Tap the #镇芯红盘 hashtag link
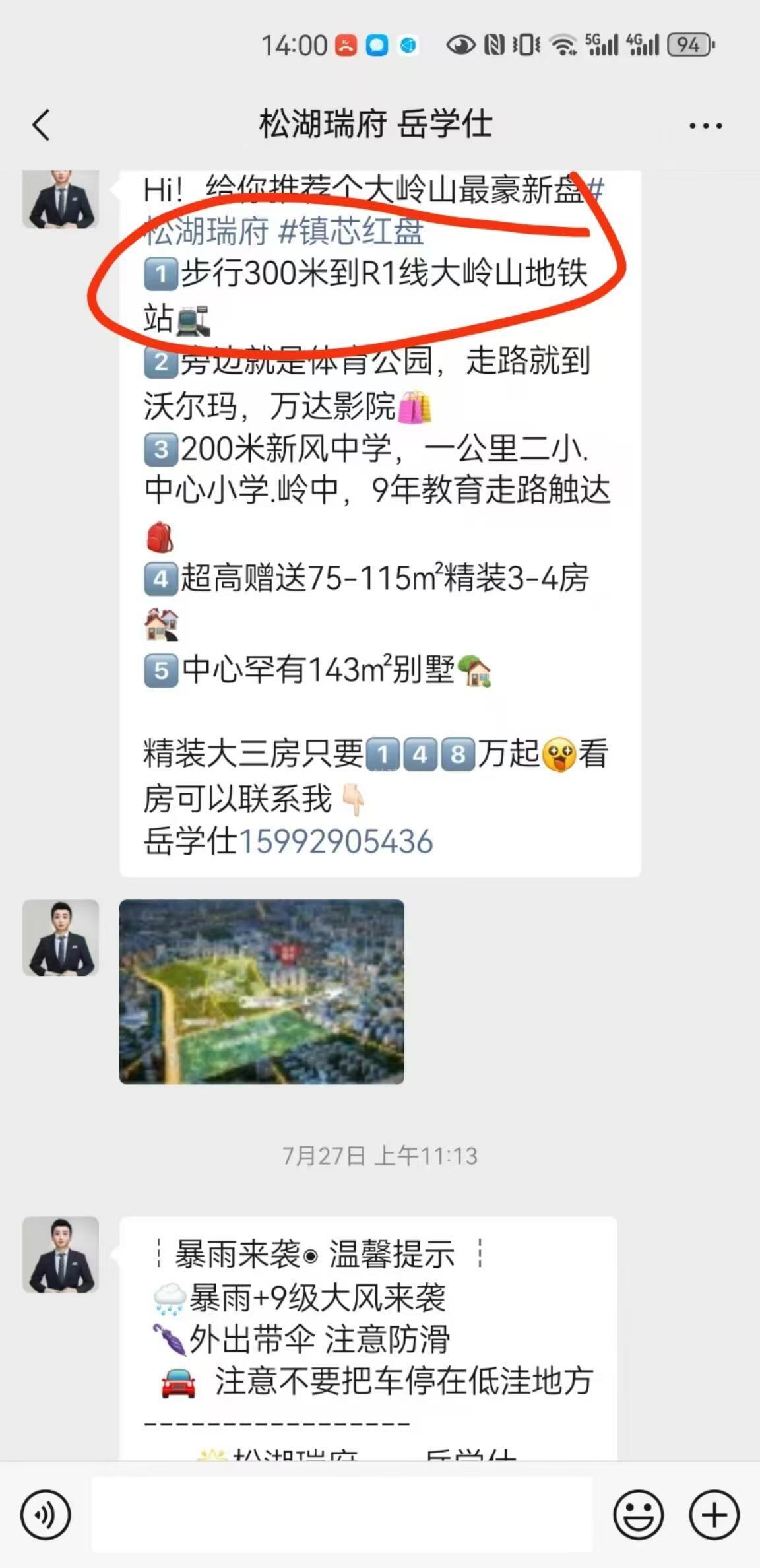Image resolution: width=760 pixels, height=1568 pixels. click(351, 231)
